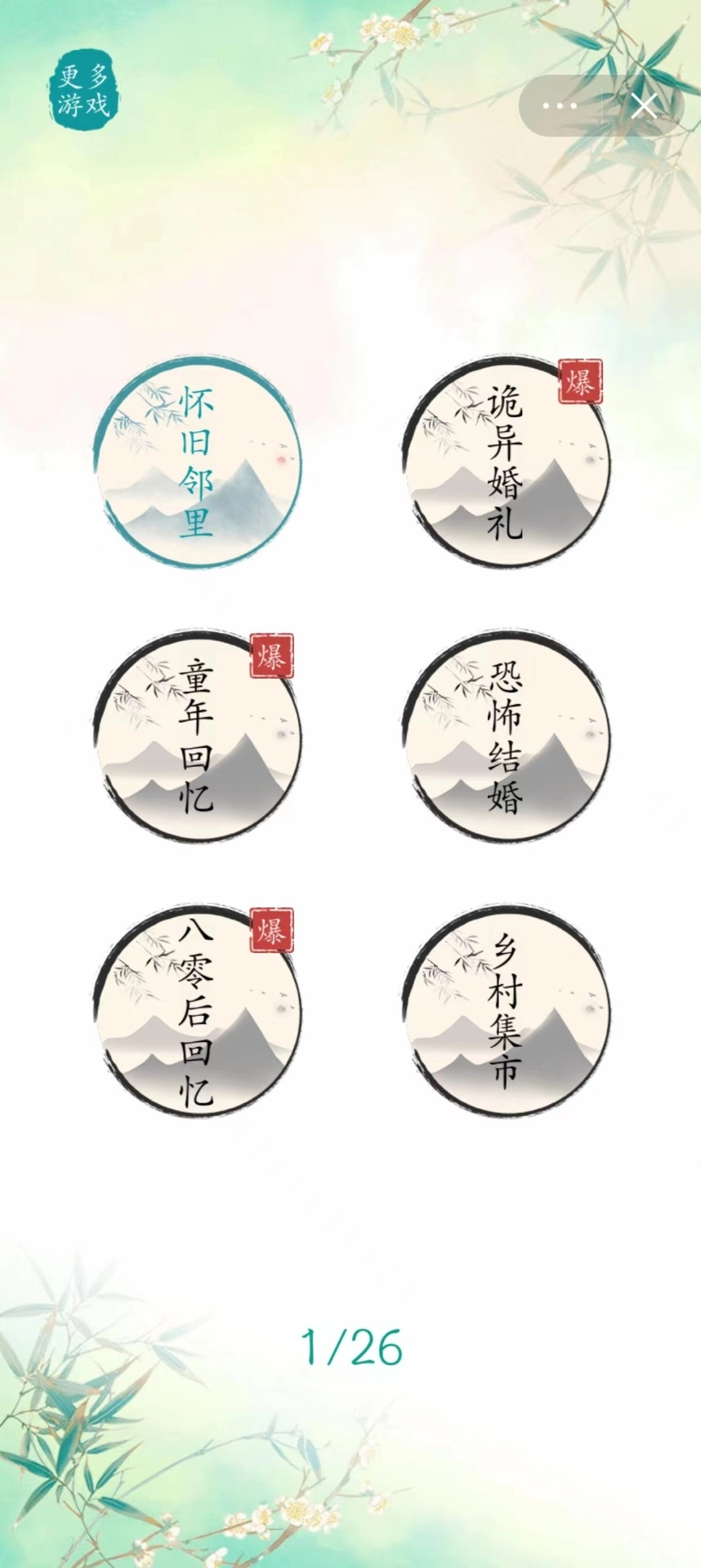Enter the 恐怖结婚 level

[x=506, y=736]
